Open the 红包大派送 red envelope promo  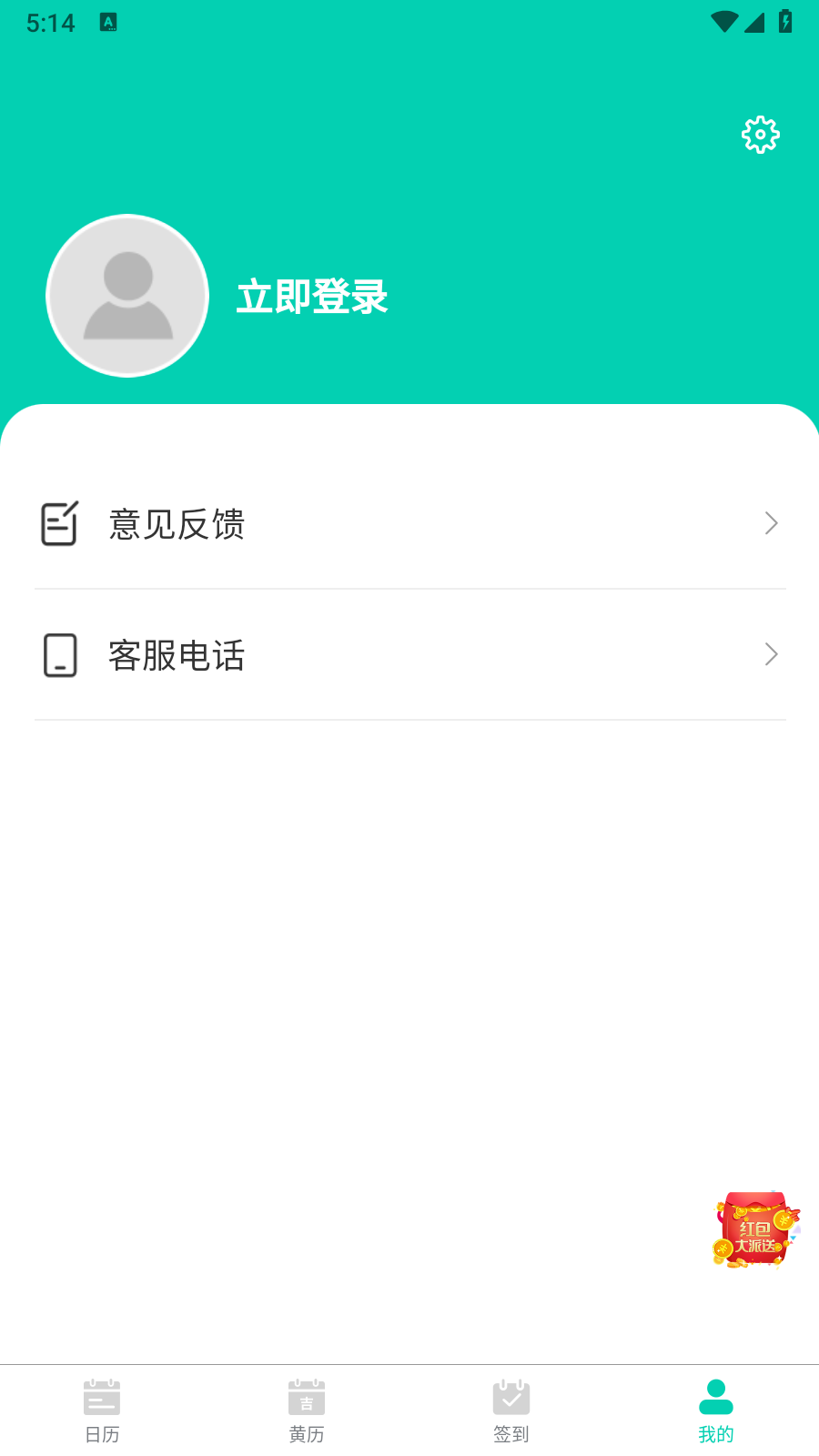coord(755,1230)
